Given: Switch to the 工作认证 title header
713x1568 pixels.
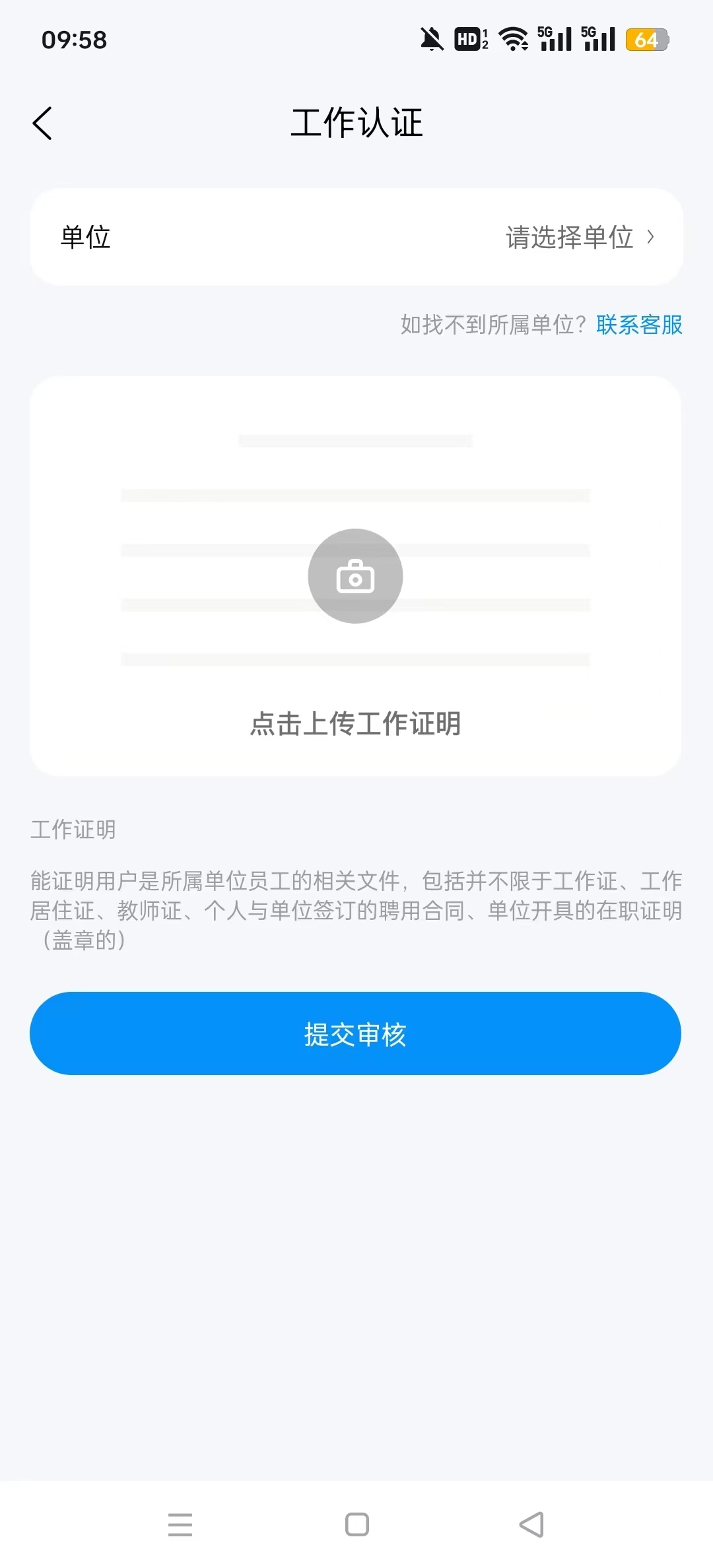Looking at the screenshot, I should [356, 123].
